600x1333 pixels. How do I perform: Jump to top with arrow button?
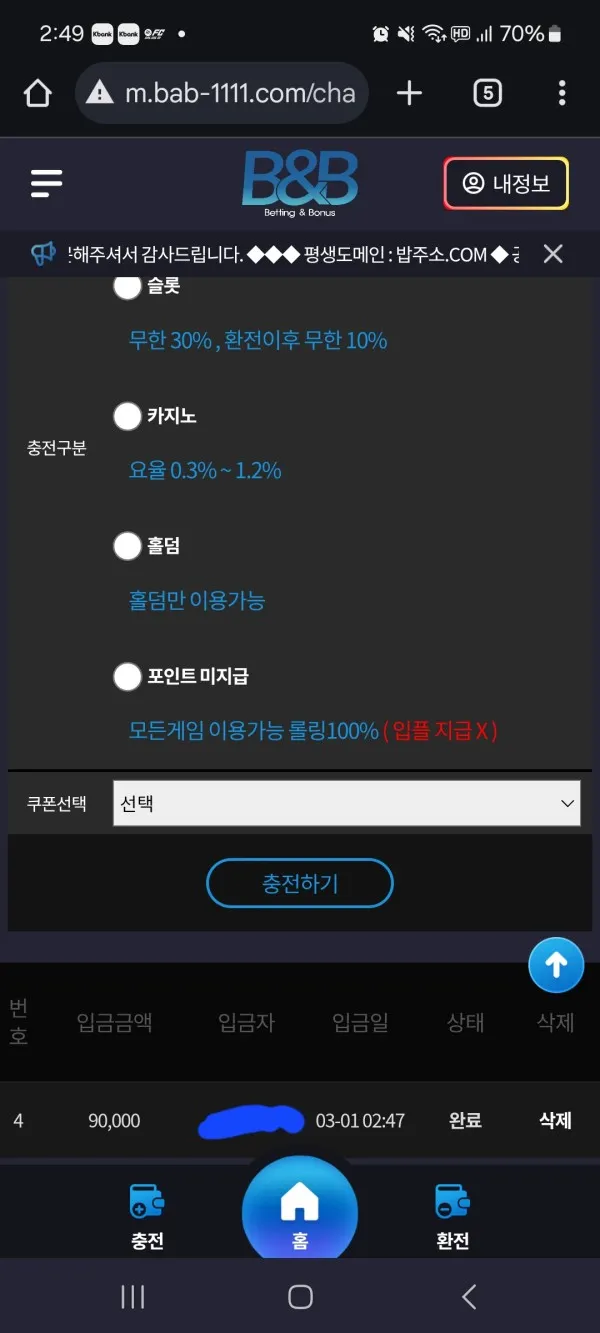coord(556,965)
